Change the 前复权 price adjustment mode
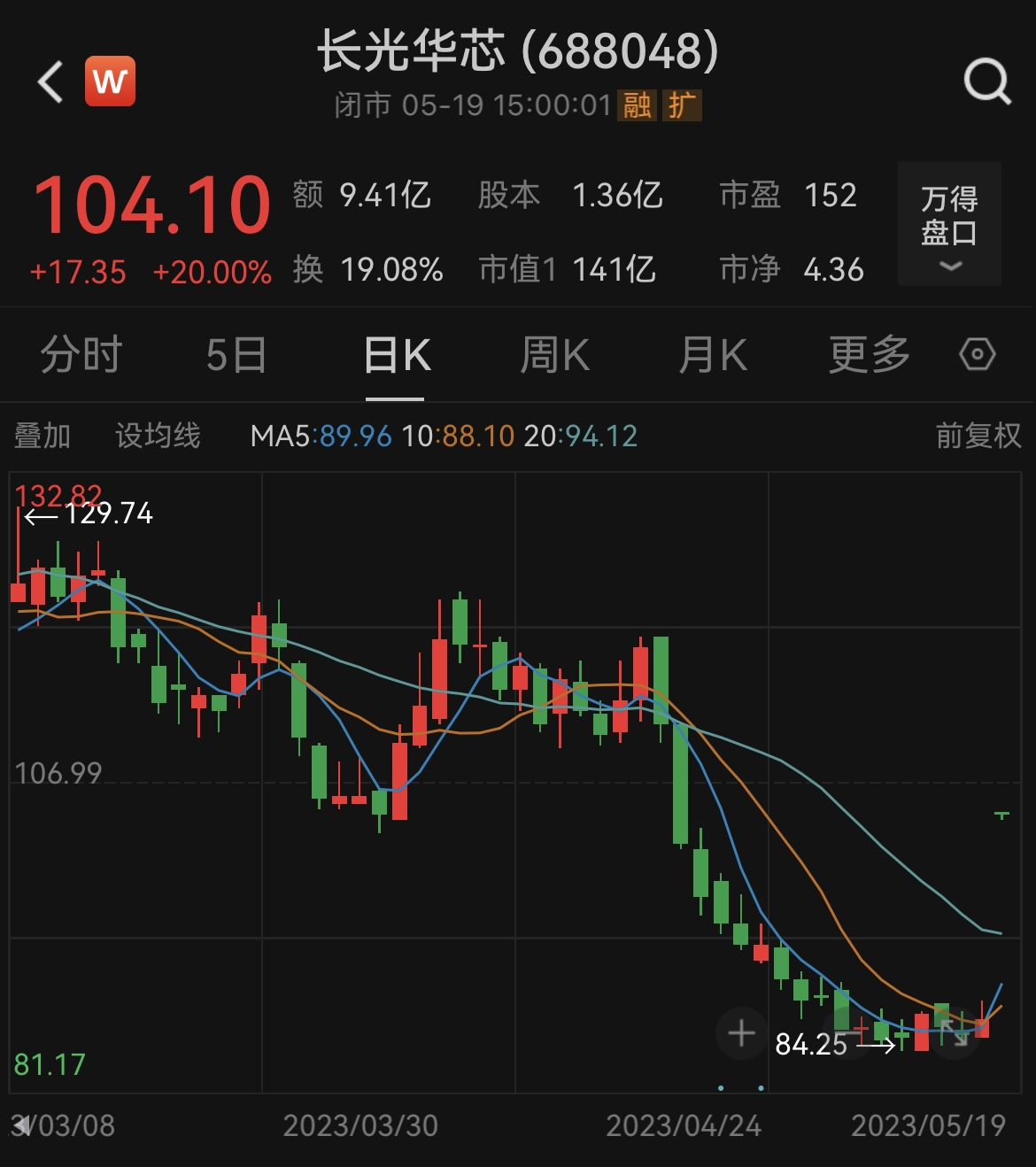This screenshot has height=1167, width=1036. (978, 436)
